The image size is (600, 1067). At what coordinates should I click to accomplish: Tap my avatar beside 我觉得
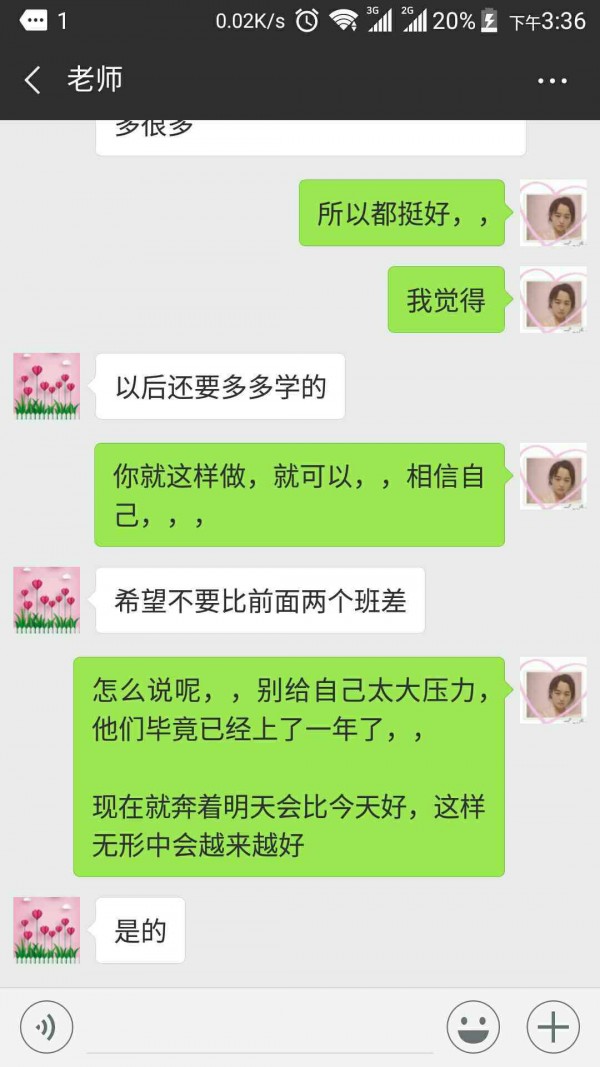(553, 300)
